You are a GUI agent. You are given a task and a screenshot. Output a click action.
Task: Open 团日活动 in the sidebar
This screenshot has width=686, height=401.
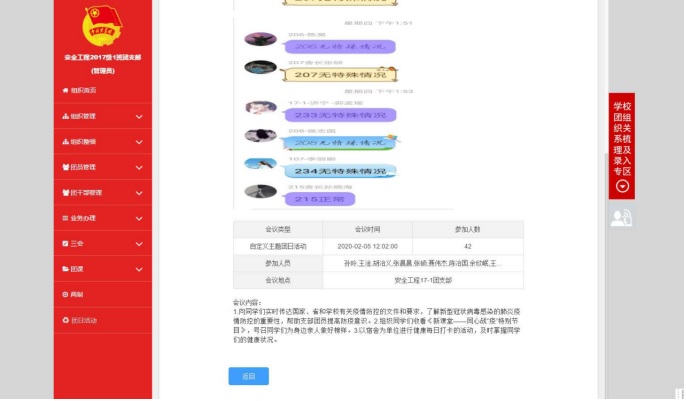pos(84,320)
